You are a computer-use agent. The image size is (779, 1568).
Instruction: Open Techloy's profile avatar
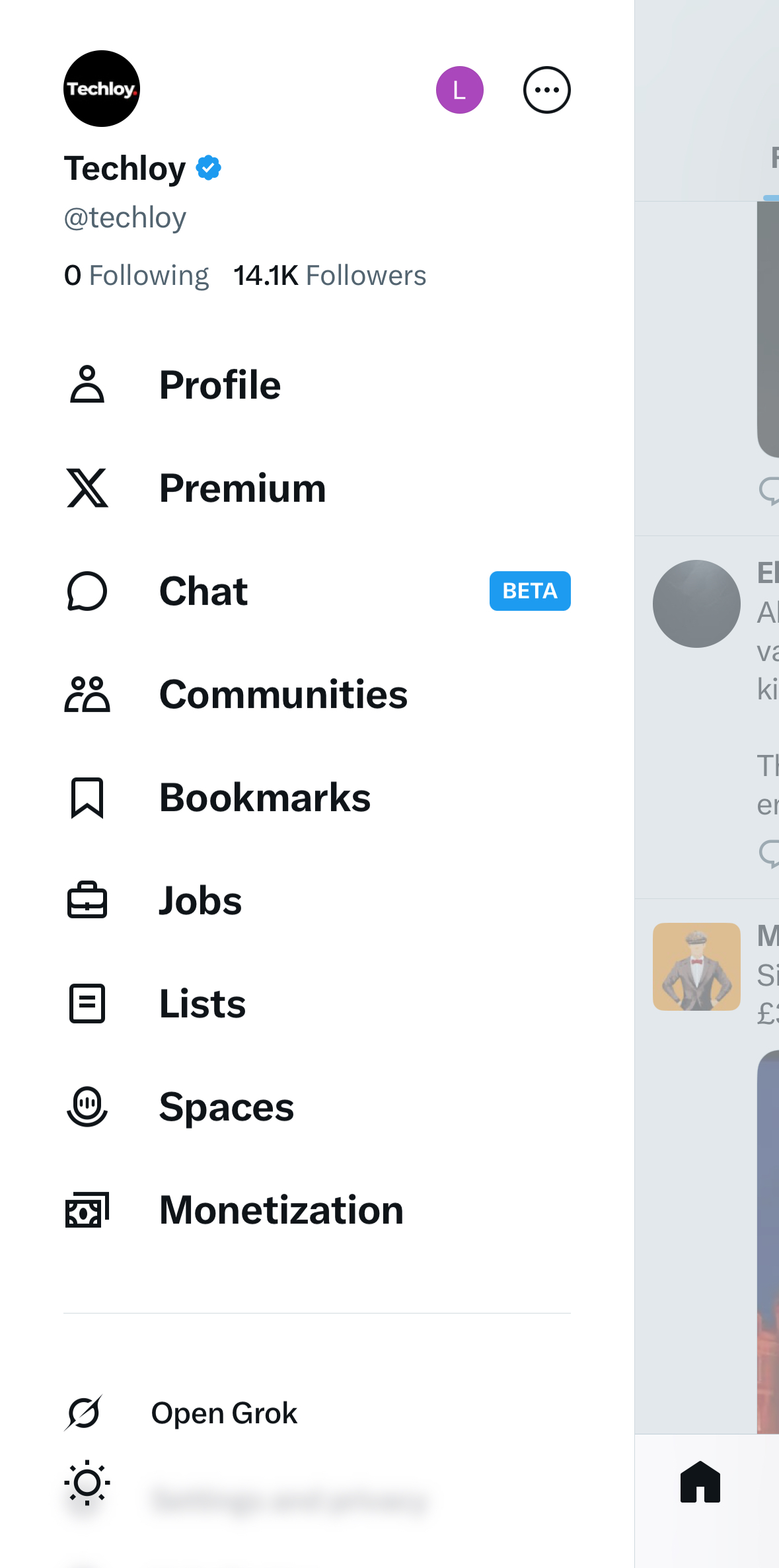[101, 89]
